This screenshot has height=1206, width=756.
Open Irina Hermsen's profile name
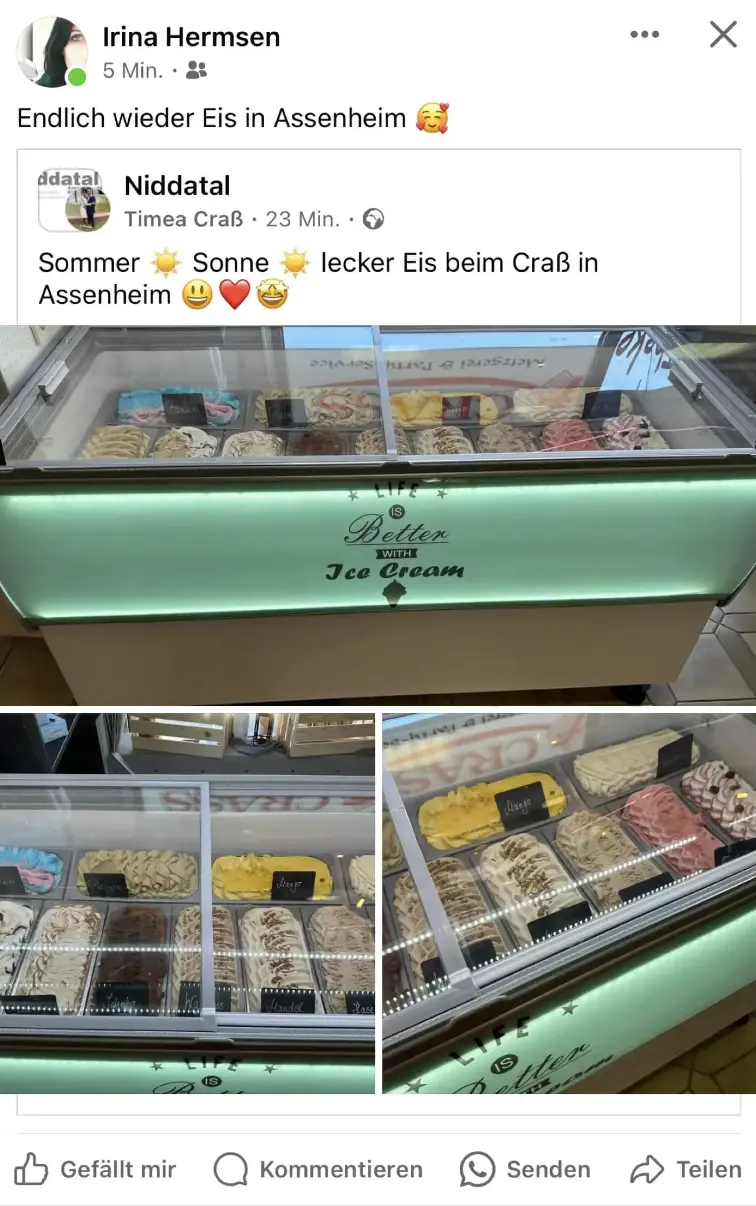click(x=191, y=37)
